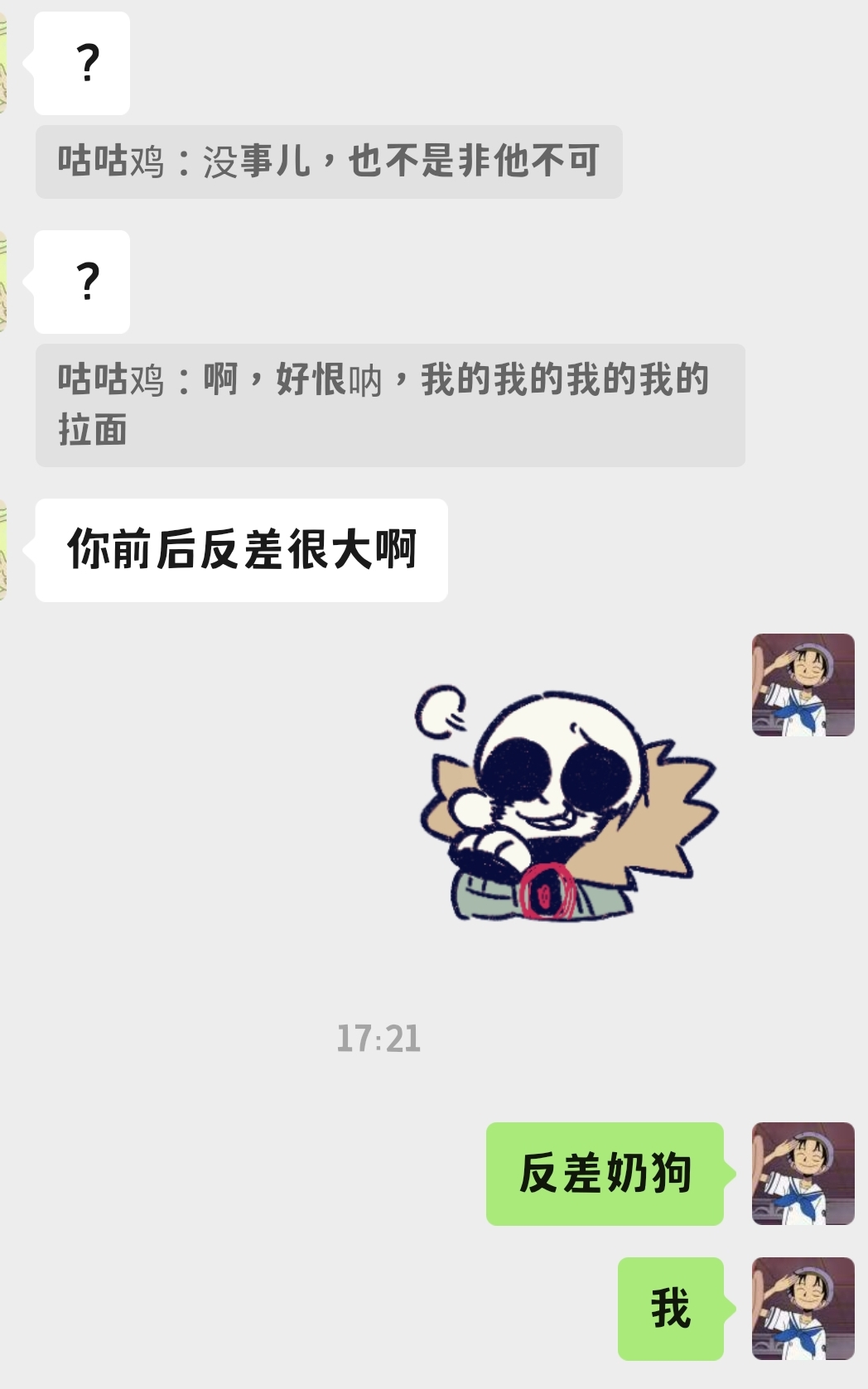Open the quoted reply "没事儿，也不是非他不可"

click(329, 162)
